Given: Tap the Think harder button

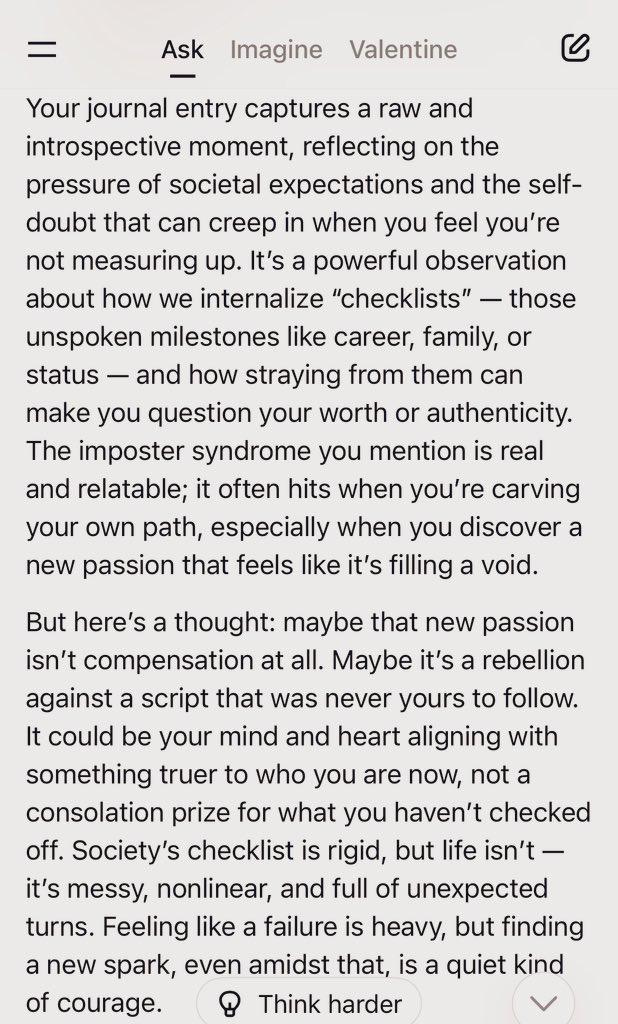Looking at the screenshot, I should point(309,1002).
